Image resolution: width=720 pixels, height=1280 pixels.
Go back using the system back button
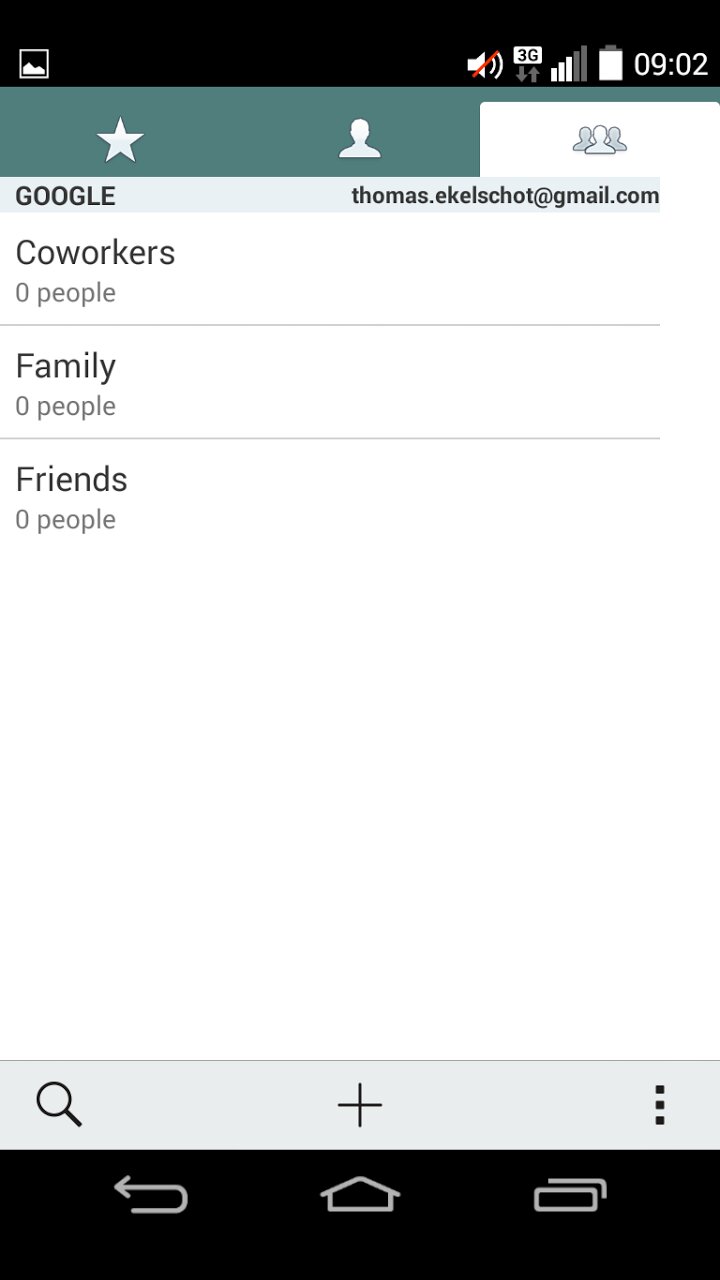tap(151, 1194)
